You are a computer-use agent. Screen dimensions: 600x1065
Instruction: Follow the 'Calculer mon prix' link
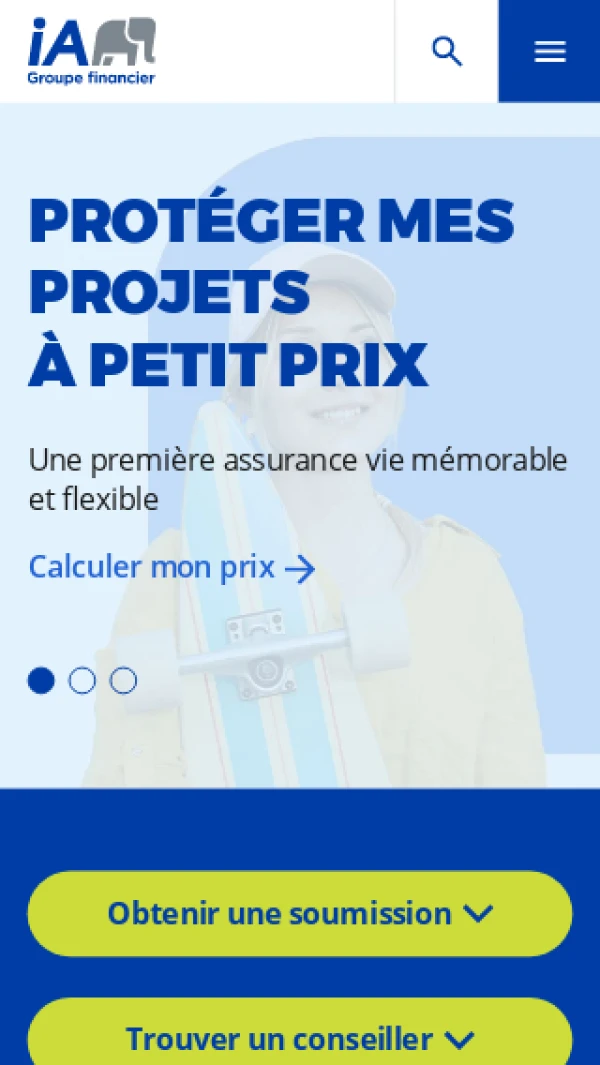pyautogui.click(x=171, y=568)
